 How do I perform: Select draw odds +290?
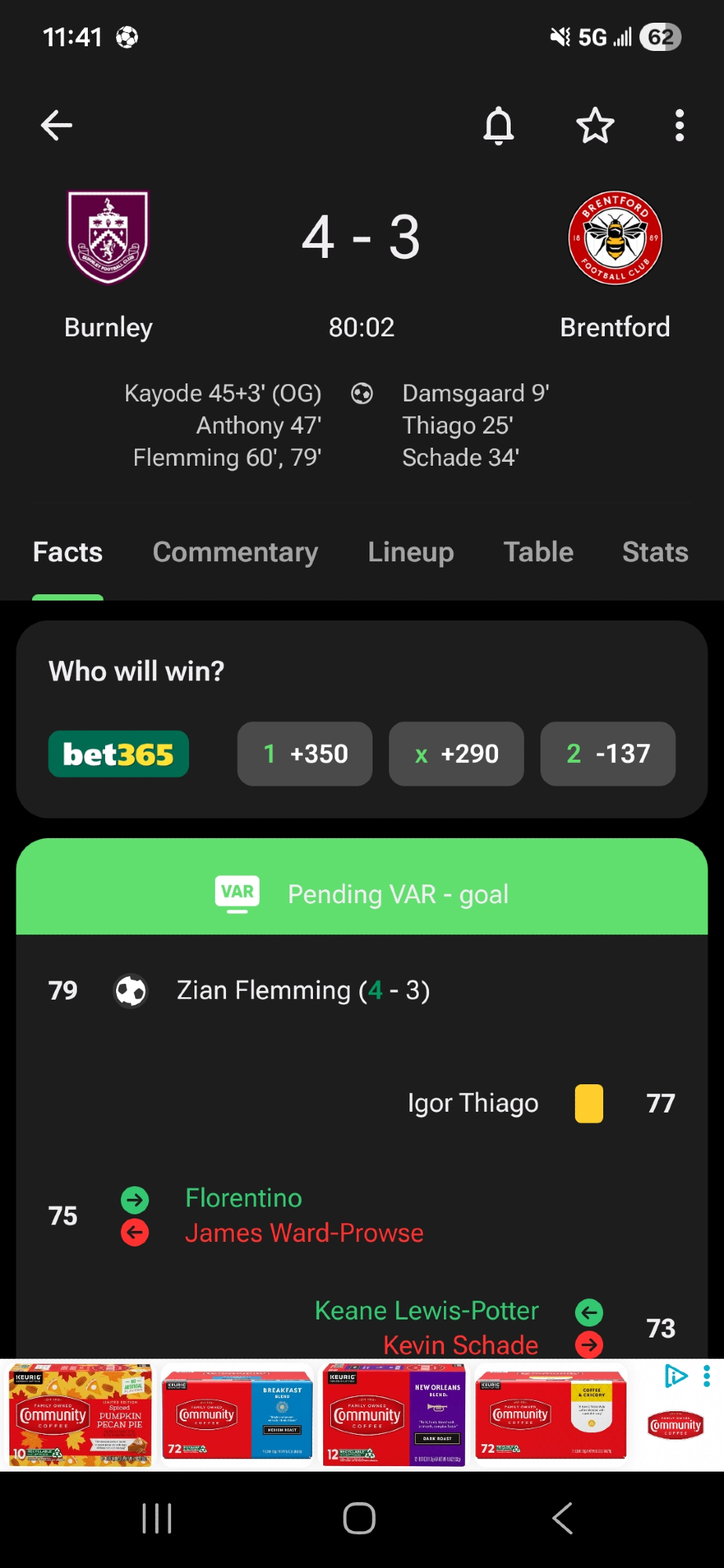[x=456, y=753]
